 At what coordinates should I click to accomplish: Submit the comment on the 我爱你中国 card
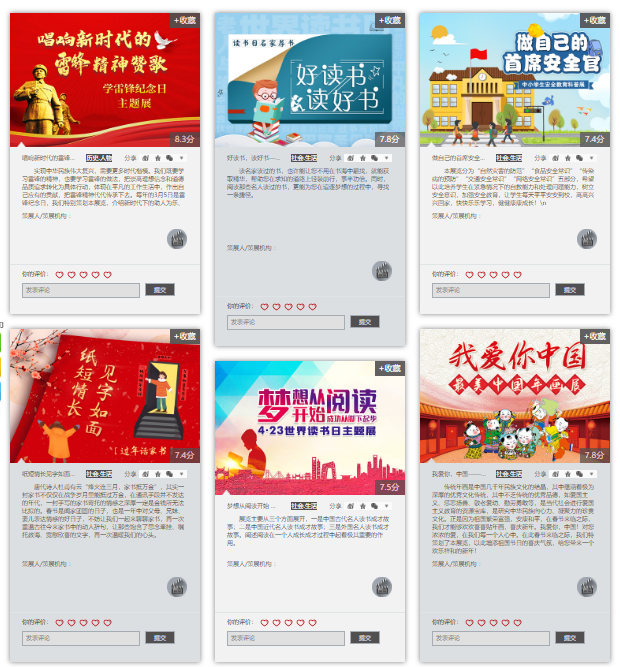(x=570, y=637)
